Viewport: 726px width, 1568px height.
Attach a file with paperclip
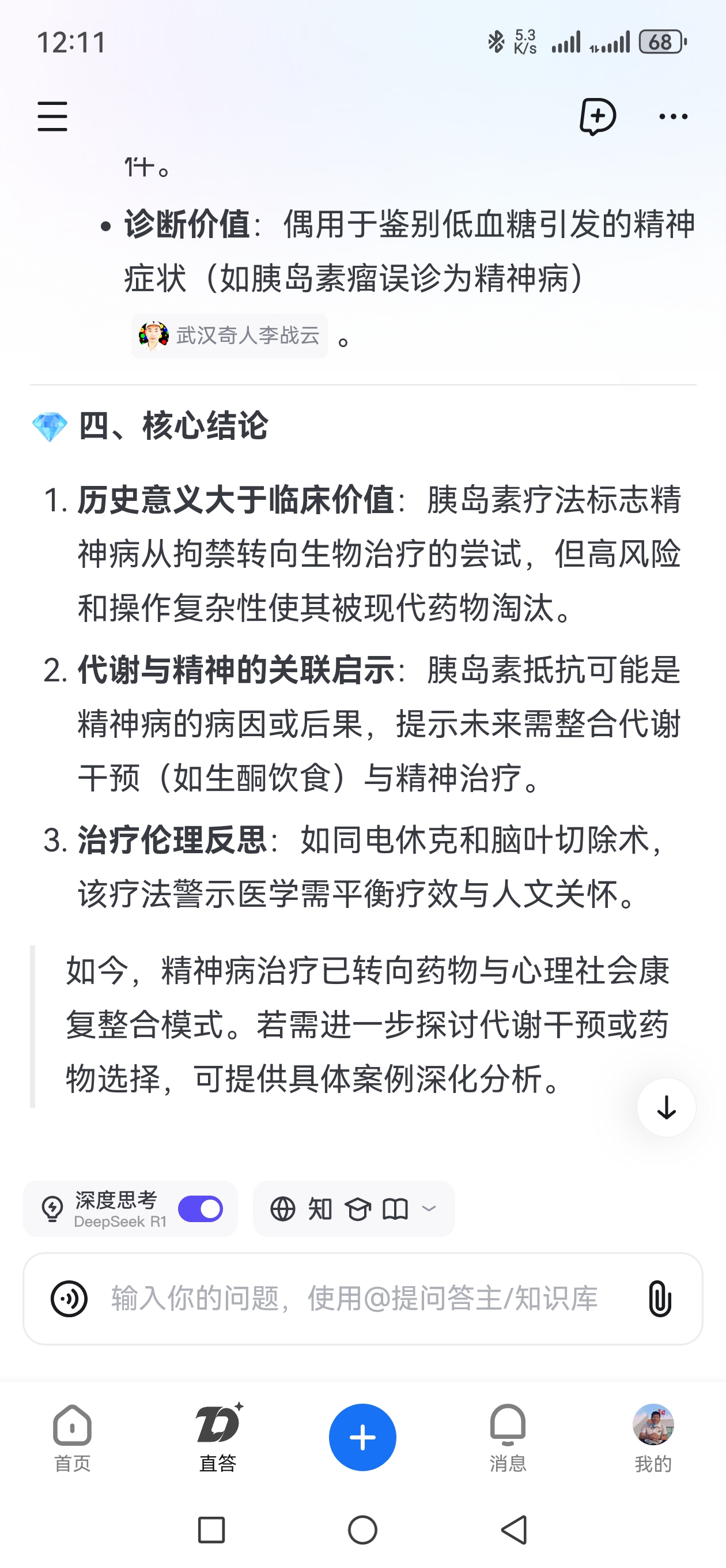[x=659, y=1298]
